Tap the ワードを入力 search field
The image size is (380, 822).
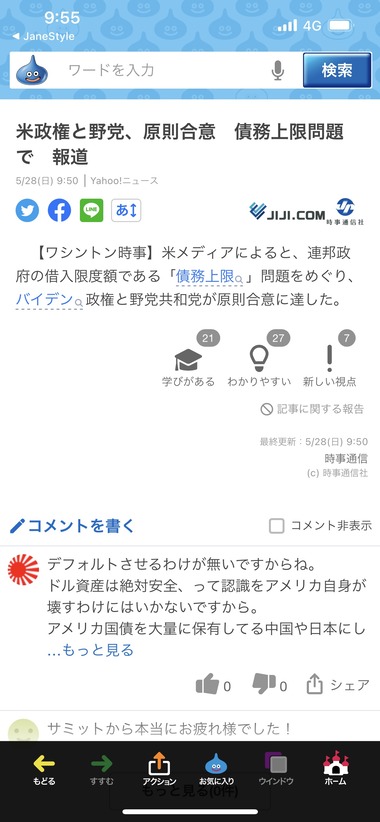point(165,70)
